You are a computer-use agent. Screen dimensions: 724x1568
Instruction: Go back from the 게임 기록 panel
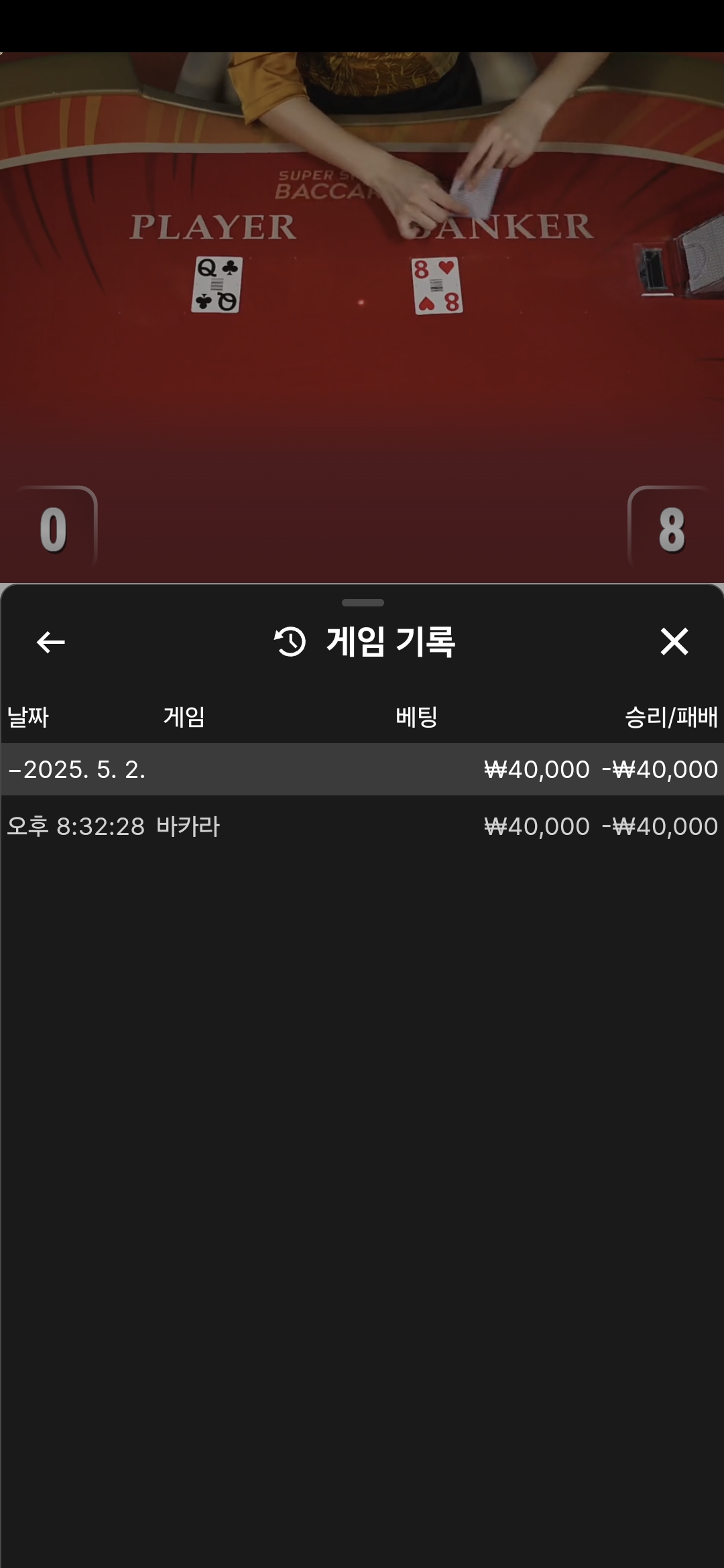pos(50,642)
